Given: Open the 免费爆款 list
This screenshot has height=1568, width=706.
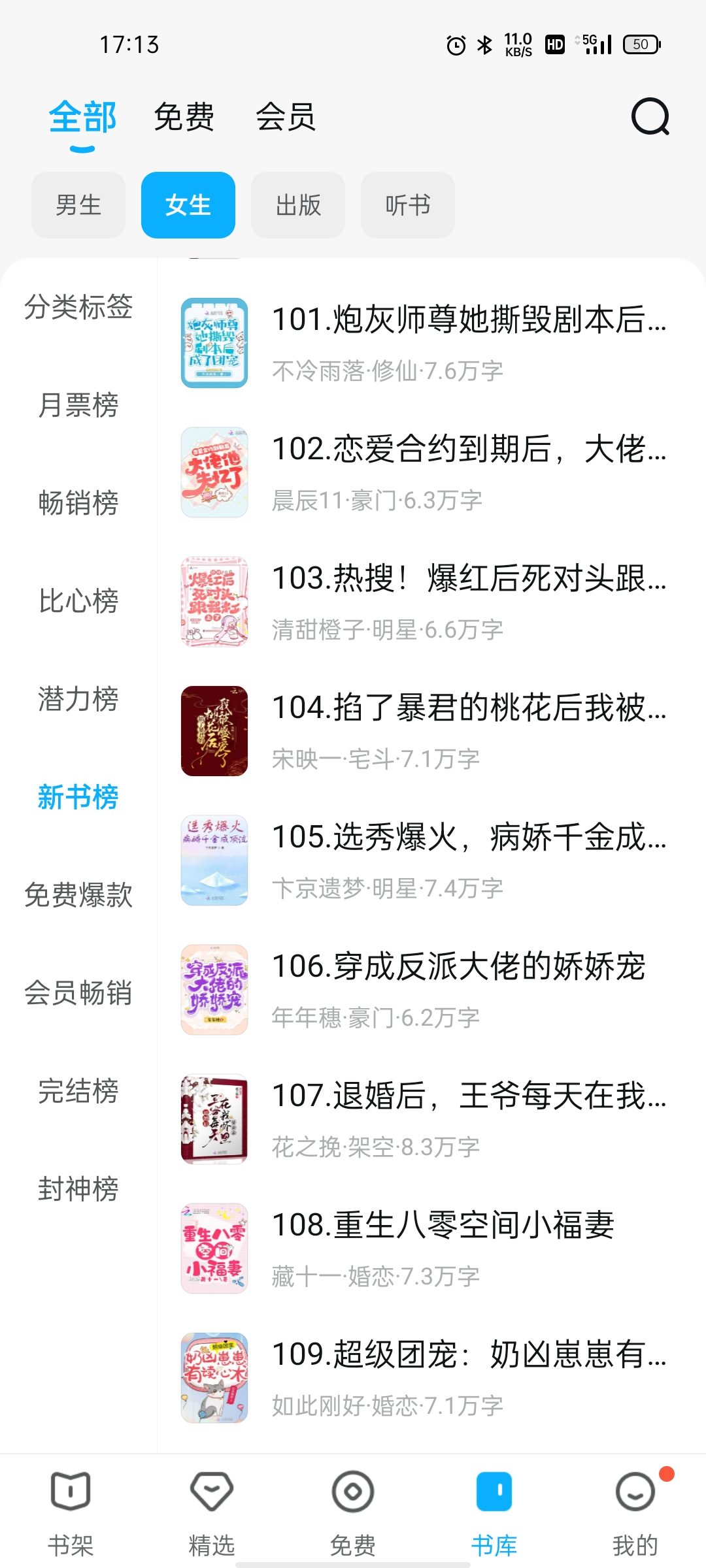Looking at the screenshot, I should tap(78, 895).
